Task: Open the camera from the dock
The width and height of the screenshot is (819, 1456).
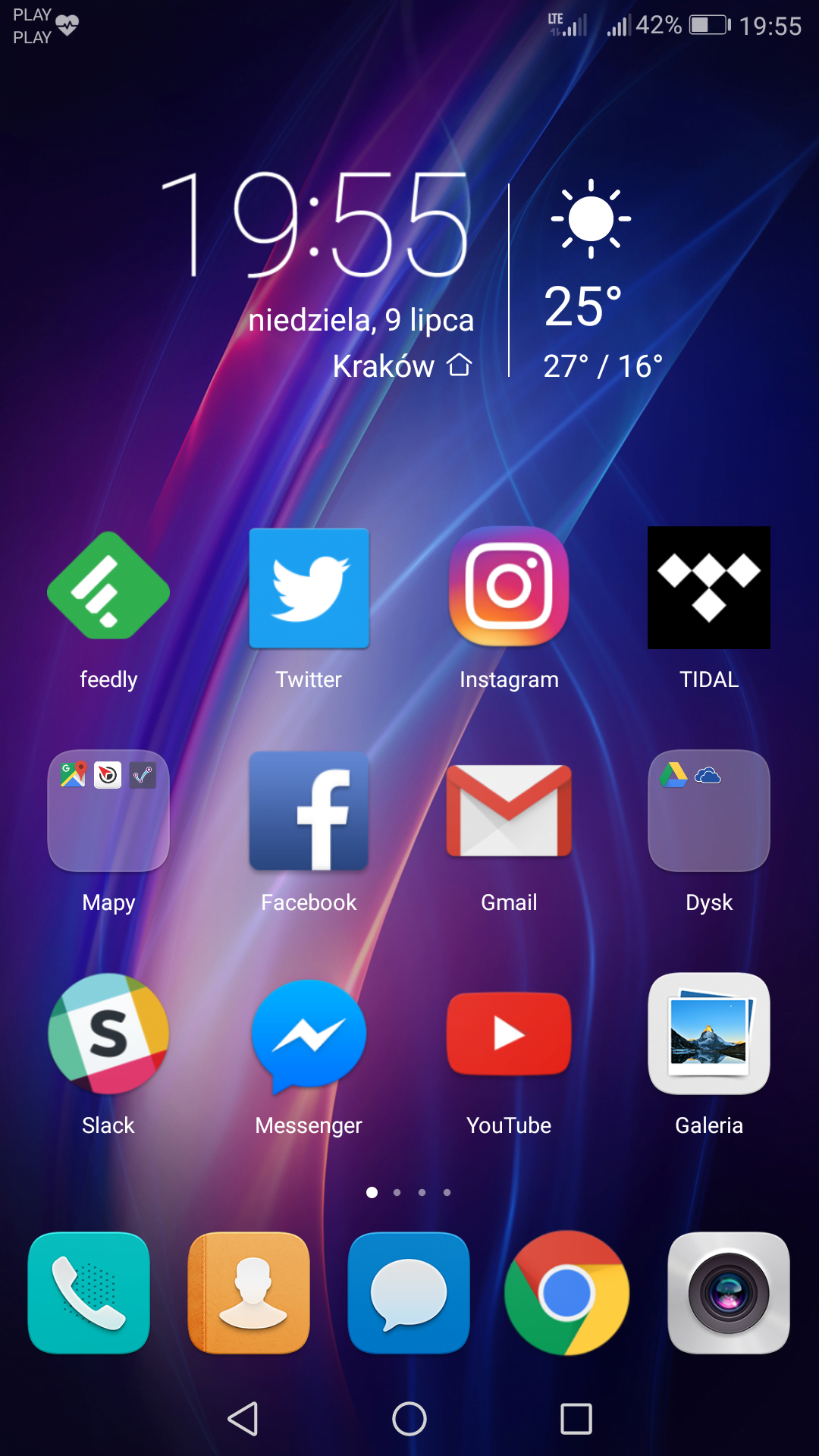Action: (x=729, y=1293)
